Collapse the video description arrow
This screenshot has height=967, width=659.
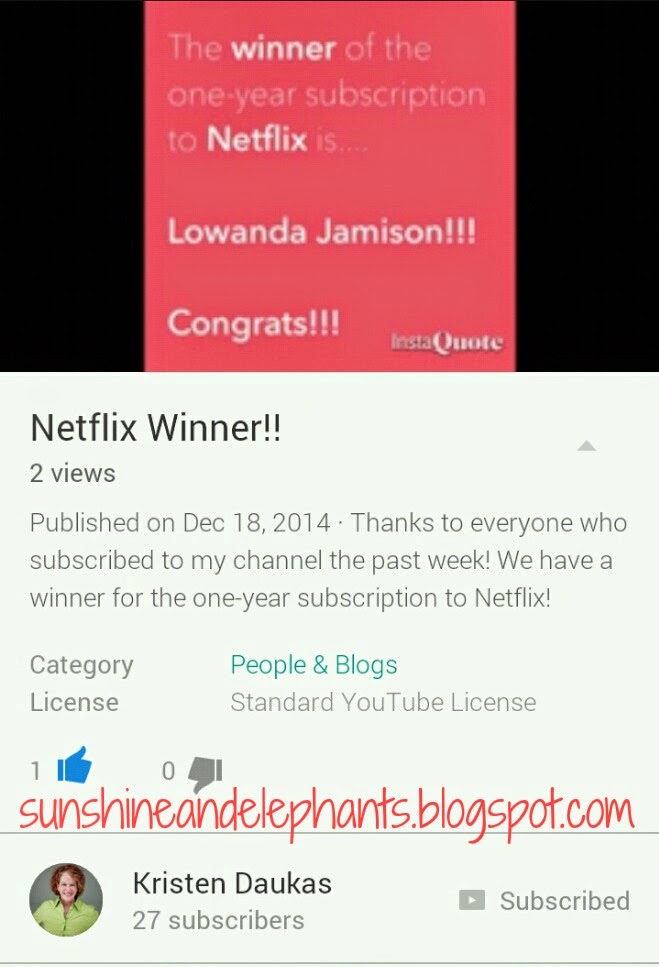coord(586,446)
